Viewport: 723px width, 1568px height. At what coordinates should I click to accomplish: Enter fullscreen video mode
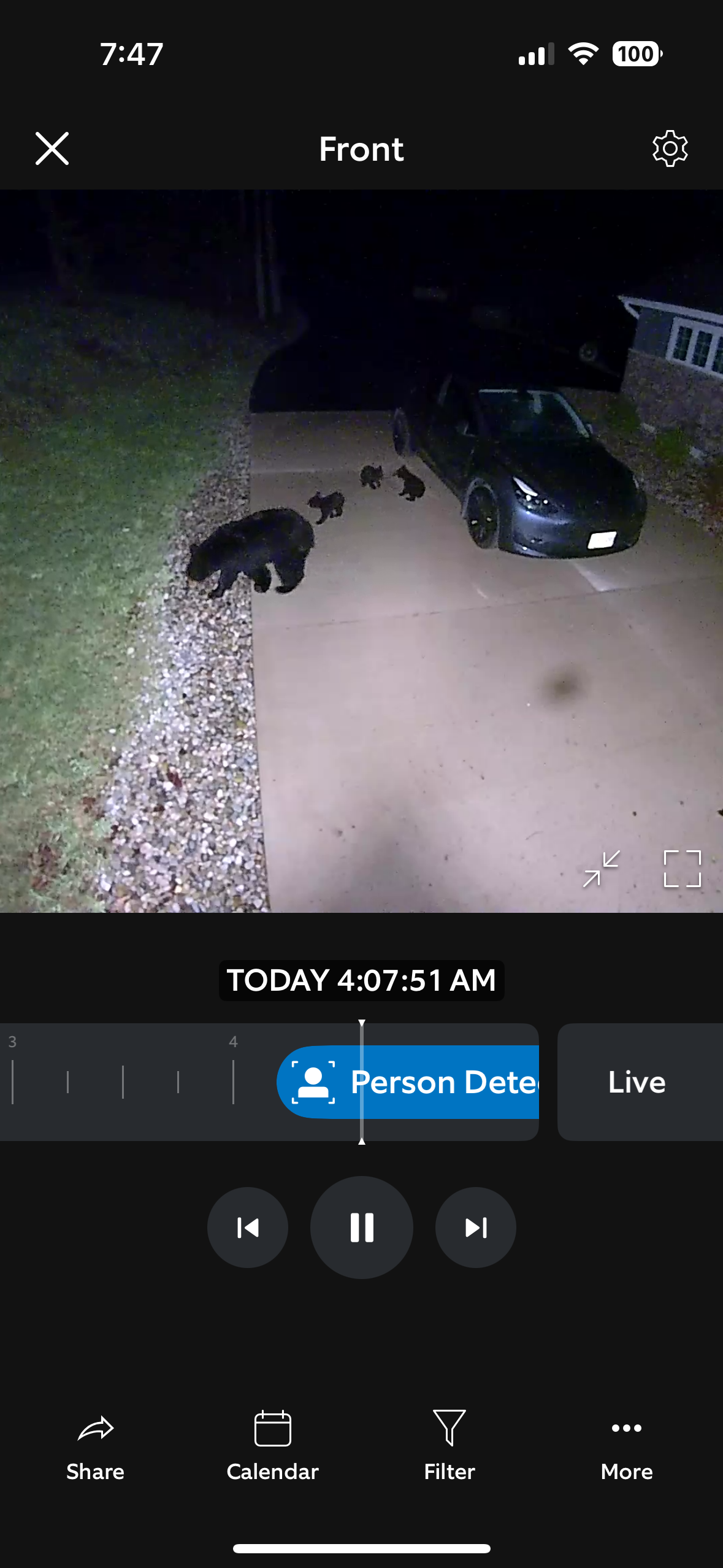(x=682, y=869)
